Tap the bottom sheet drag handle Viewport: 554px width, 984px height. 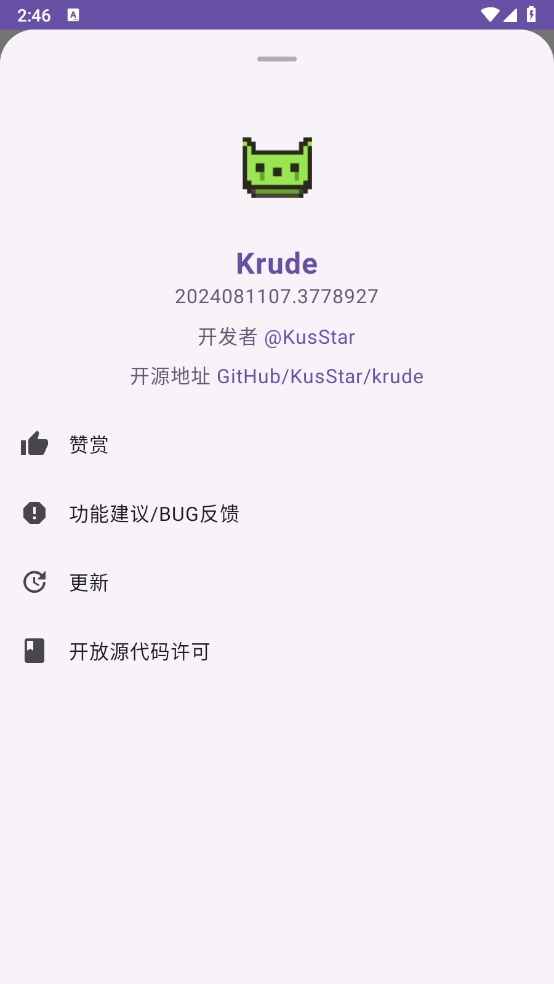(x=277, y=59)
